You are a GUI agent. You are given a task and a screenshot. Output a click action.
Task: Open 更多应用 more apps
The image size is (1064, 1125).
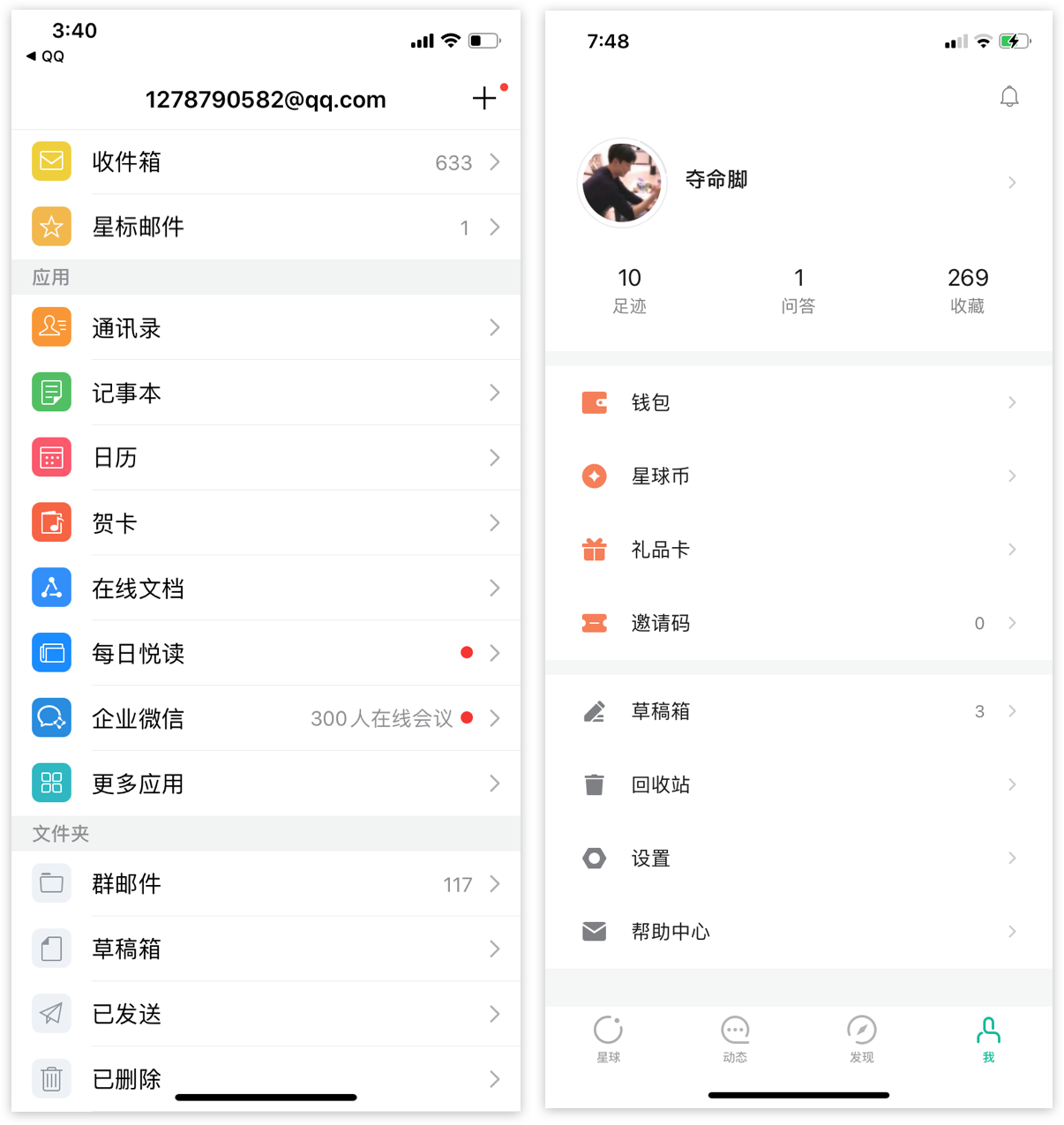tap(265, 784)
